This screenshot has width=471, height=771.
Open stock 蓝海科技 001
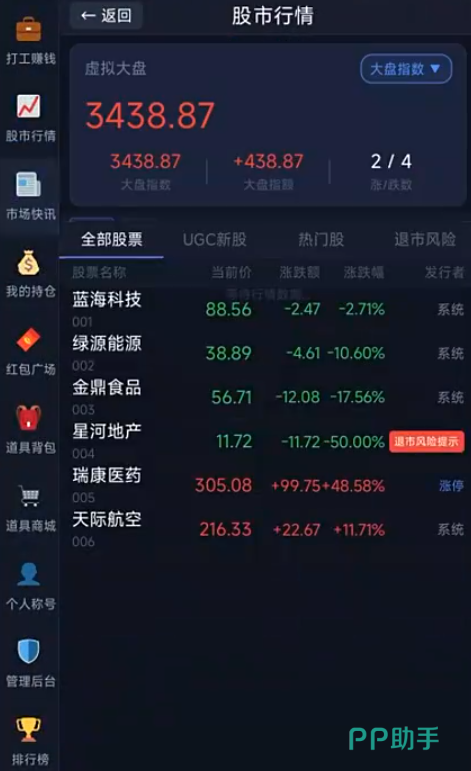268,309
